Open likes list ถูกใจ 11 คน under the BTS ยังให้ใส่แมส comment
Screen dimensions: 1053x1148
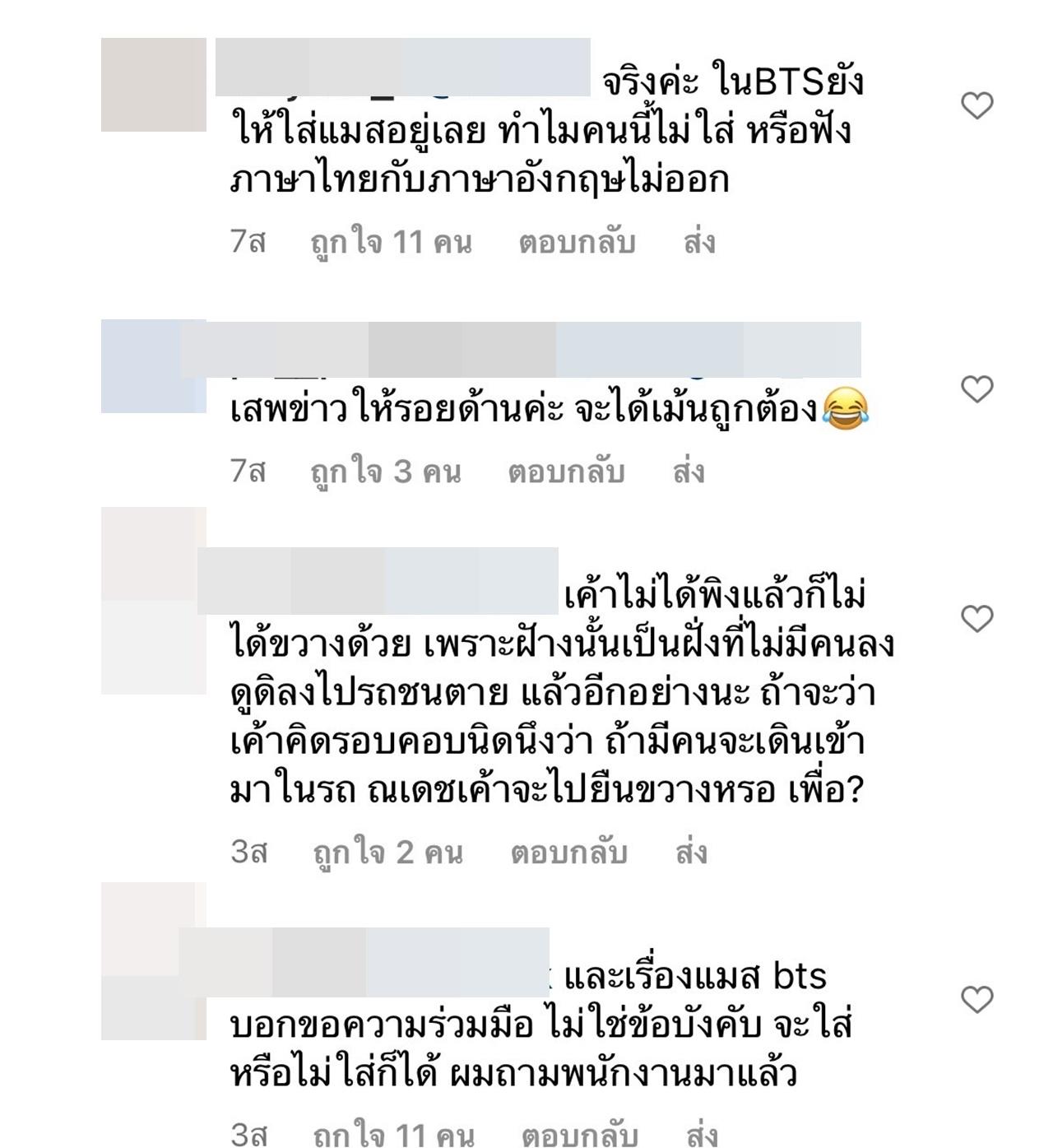click(392, 242)
